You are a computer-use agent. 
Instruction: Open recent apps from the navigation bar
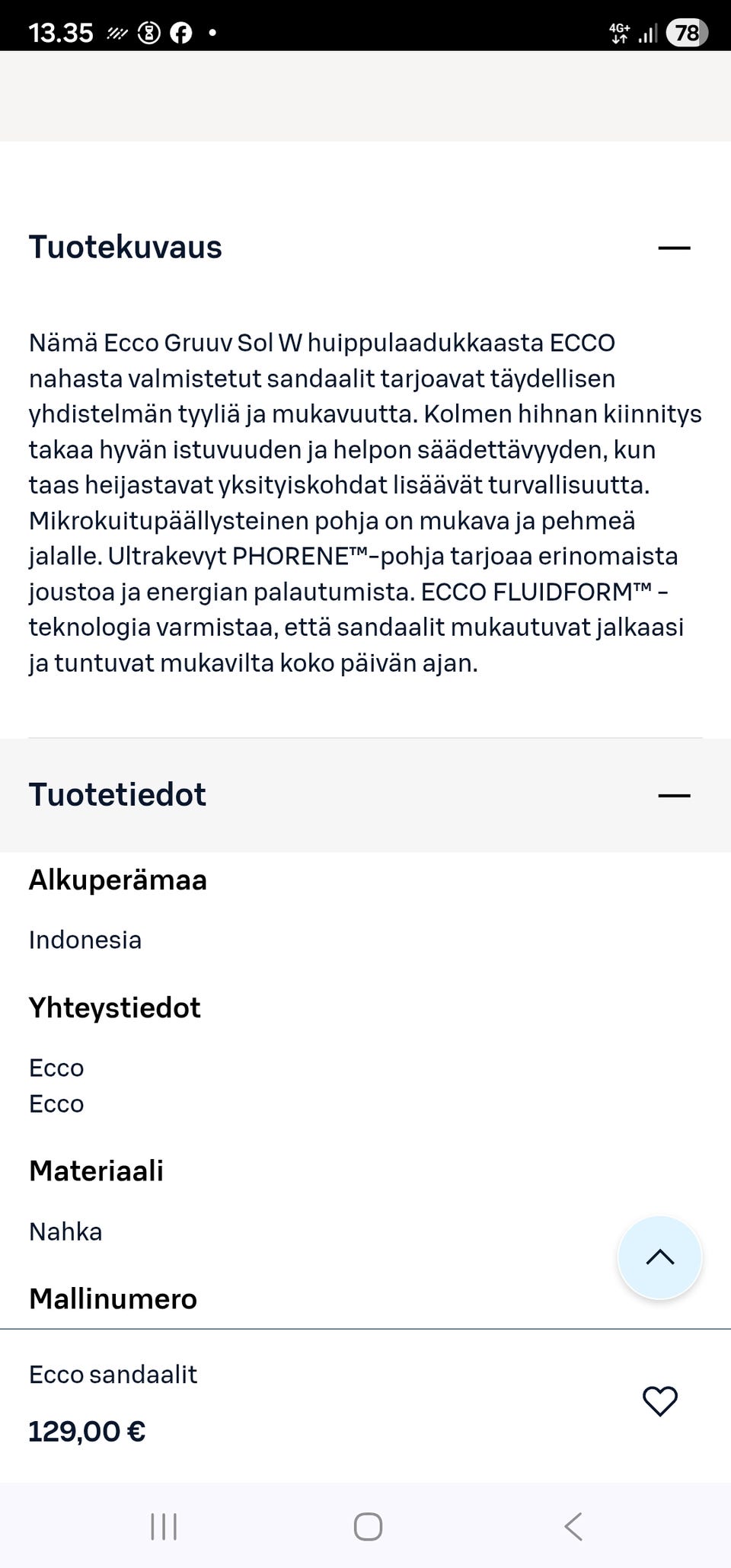pos(164,1527)
